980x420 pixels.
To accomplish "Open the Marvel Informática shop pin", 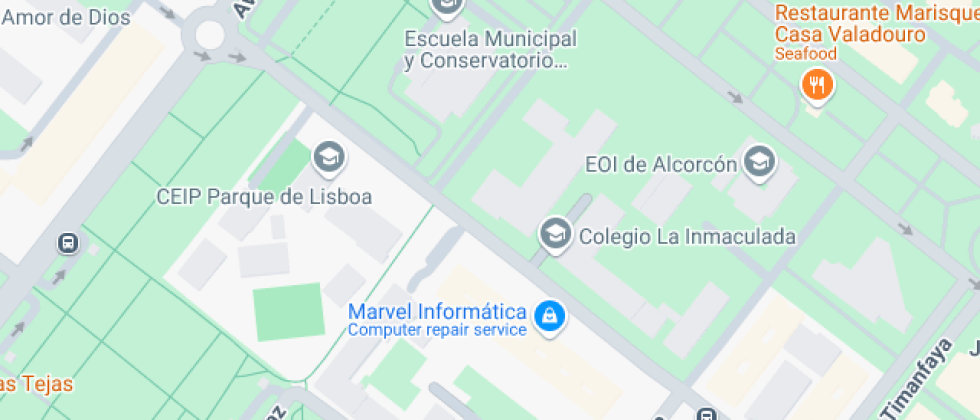I will pos(549,317).
